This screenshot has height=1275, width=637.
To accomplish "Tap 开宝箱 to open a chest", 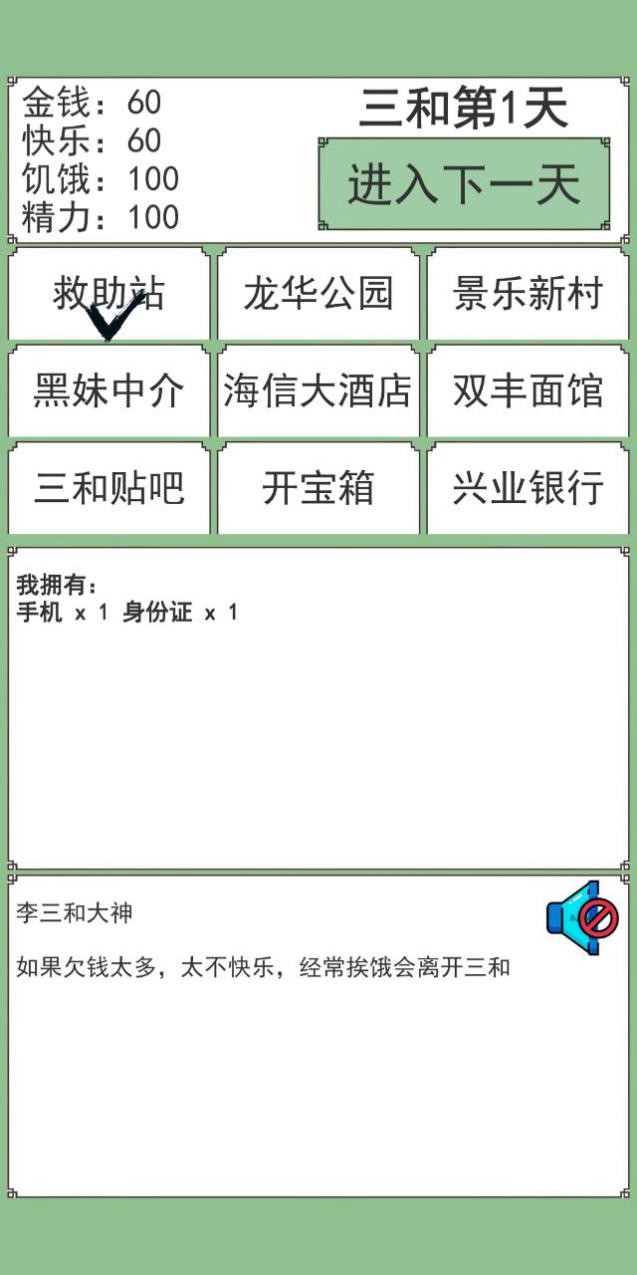I will click(318, 488).
